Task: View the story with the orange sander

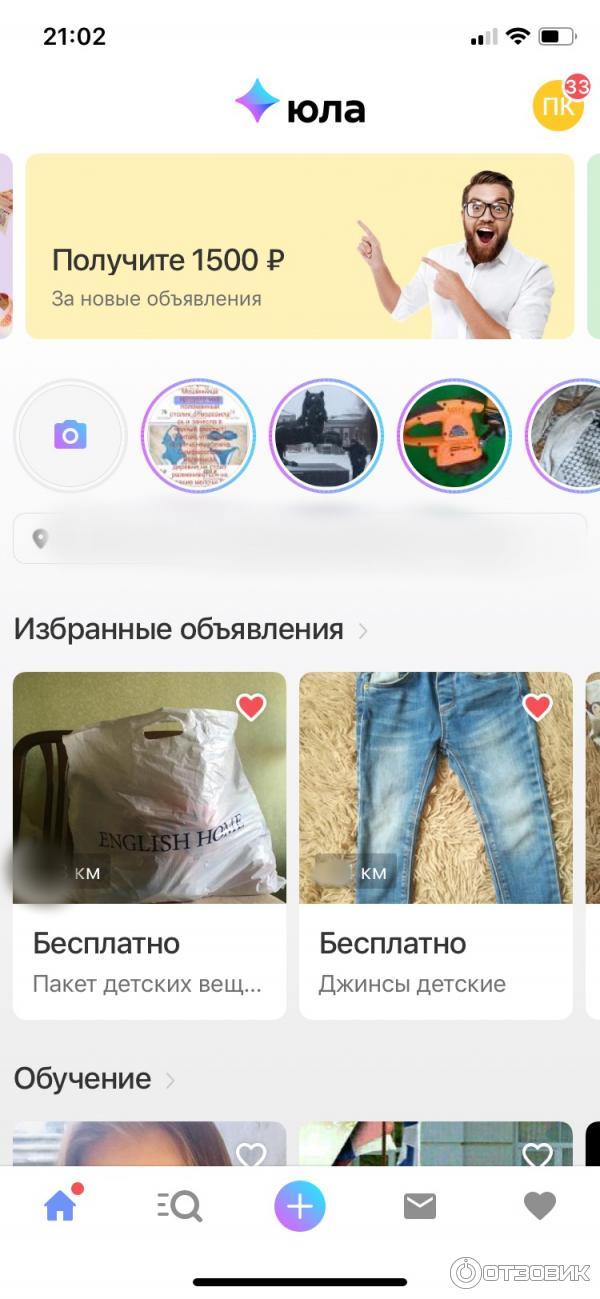Action: pos(455,437)
